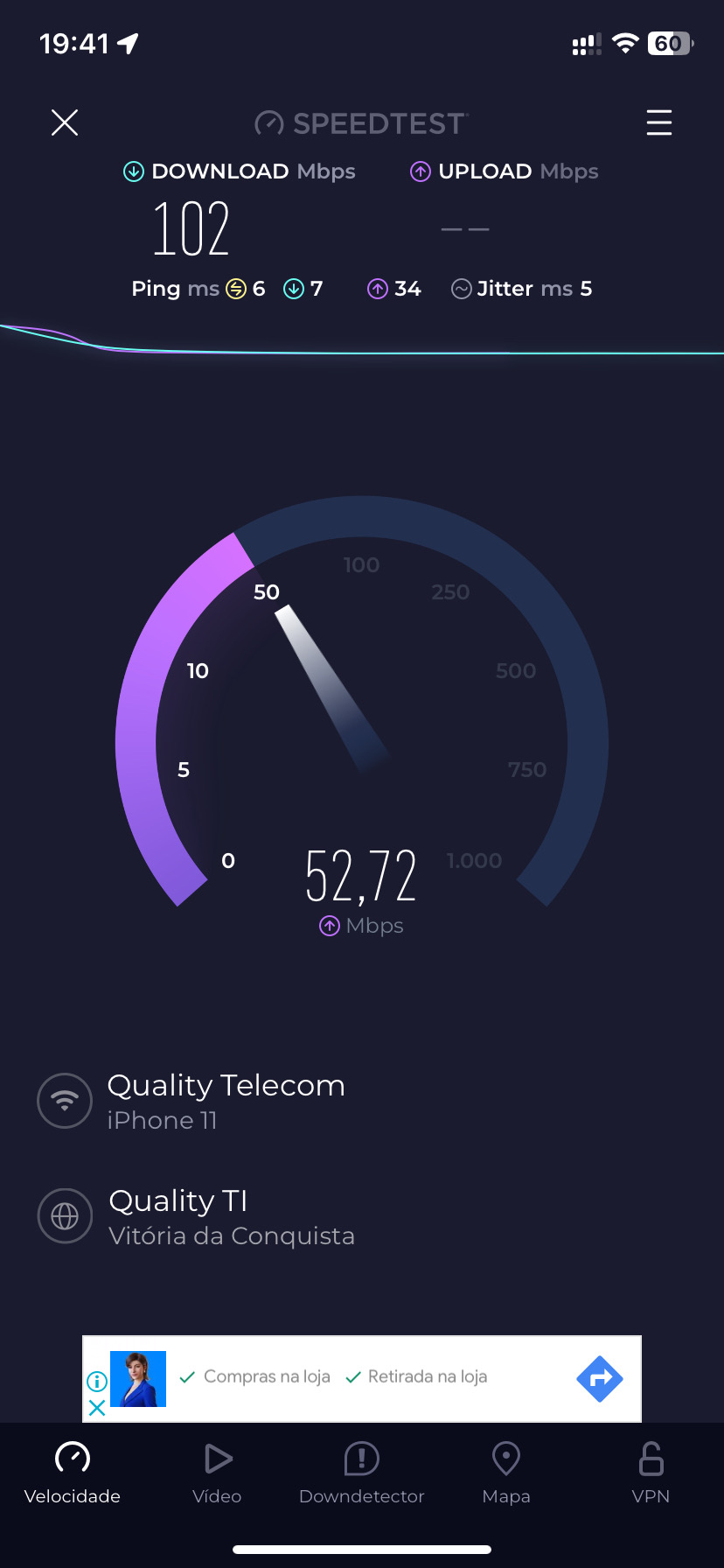This screenshot has width=724, height=1568.
Task: Open the VPN tab
Action: click(651, 1473)
